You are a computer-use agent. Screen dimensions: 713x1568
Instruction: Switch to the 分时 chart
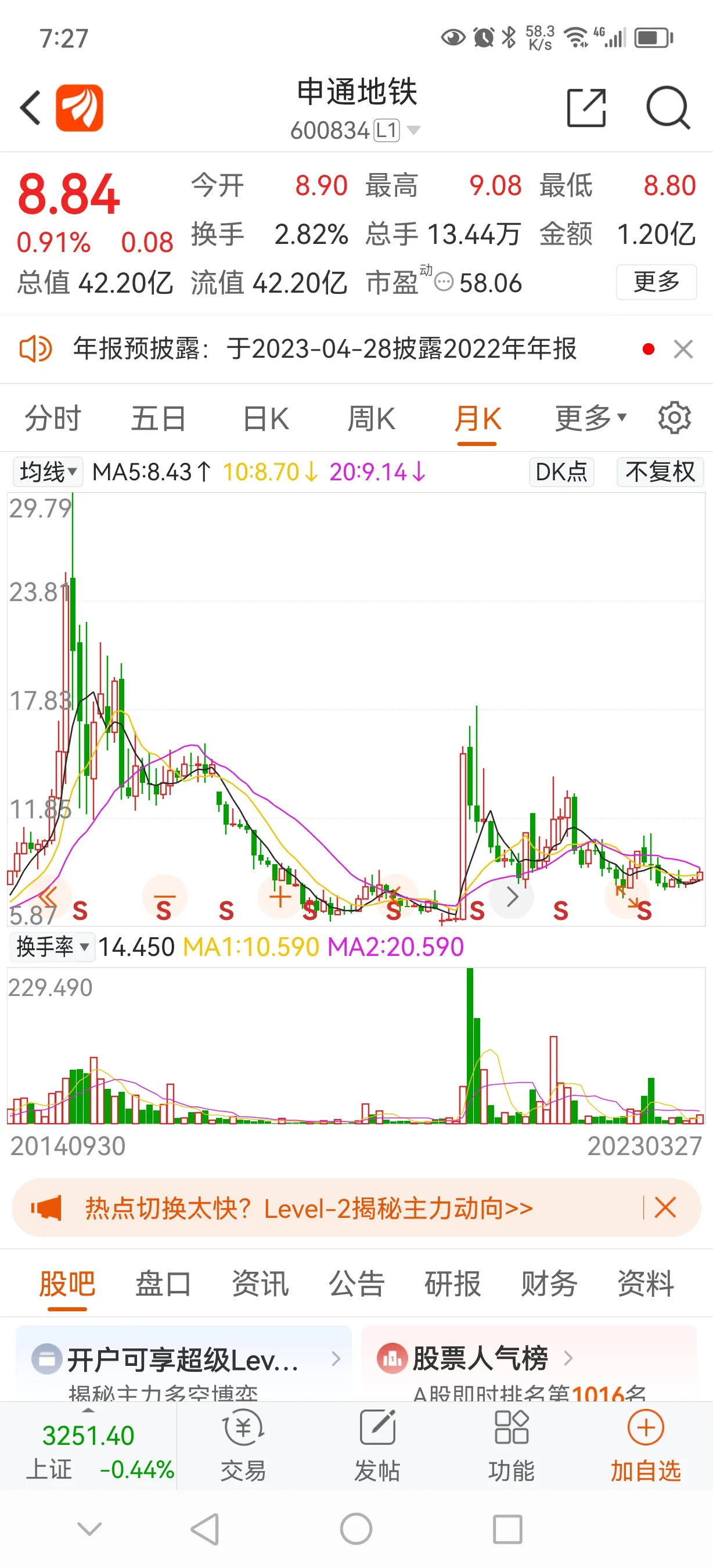coord(53,419)
